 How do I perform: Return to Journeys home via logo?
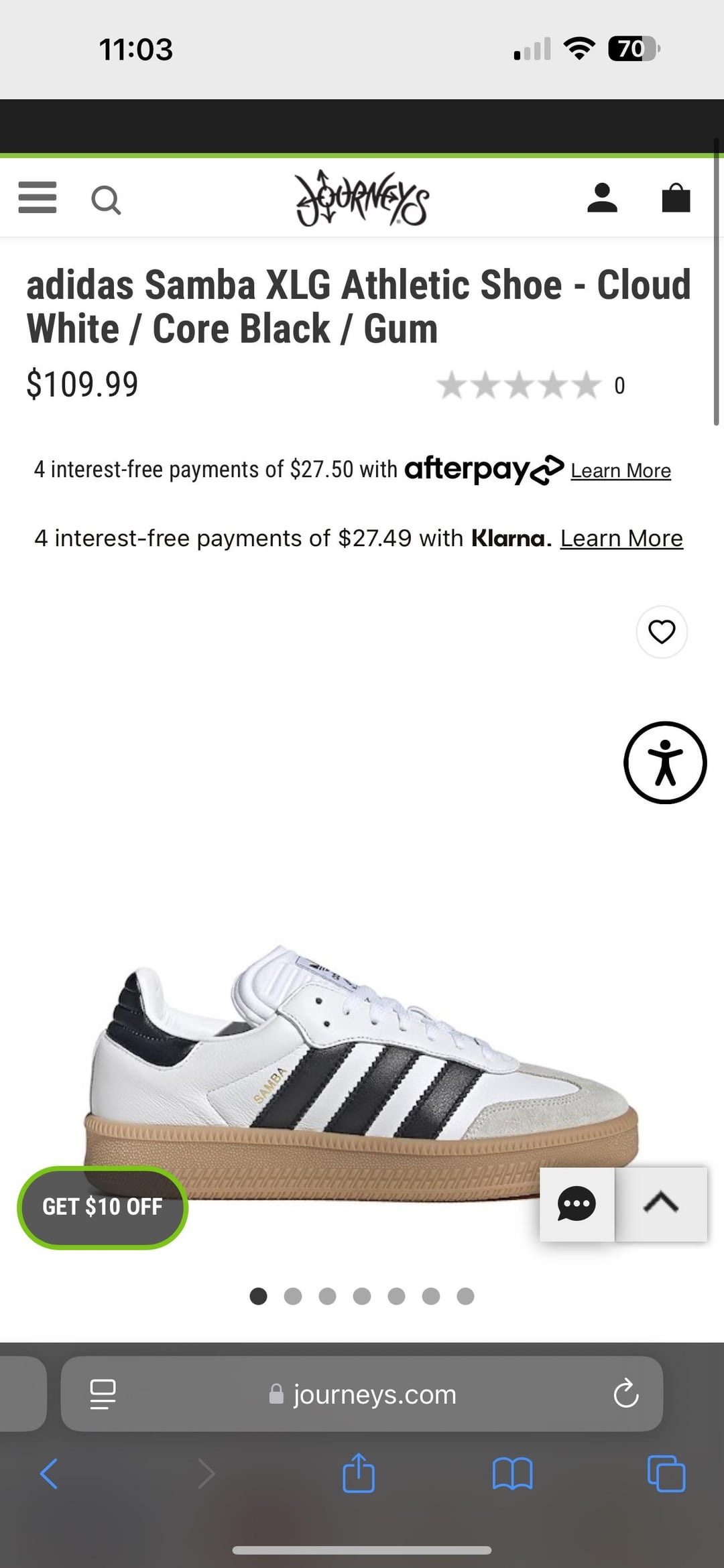click(x=362, y=198)
